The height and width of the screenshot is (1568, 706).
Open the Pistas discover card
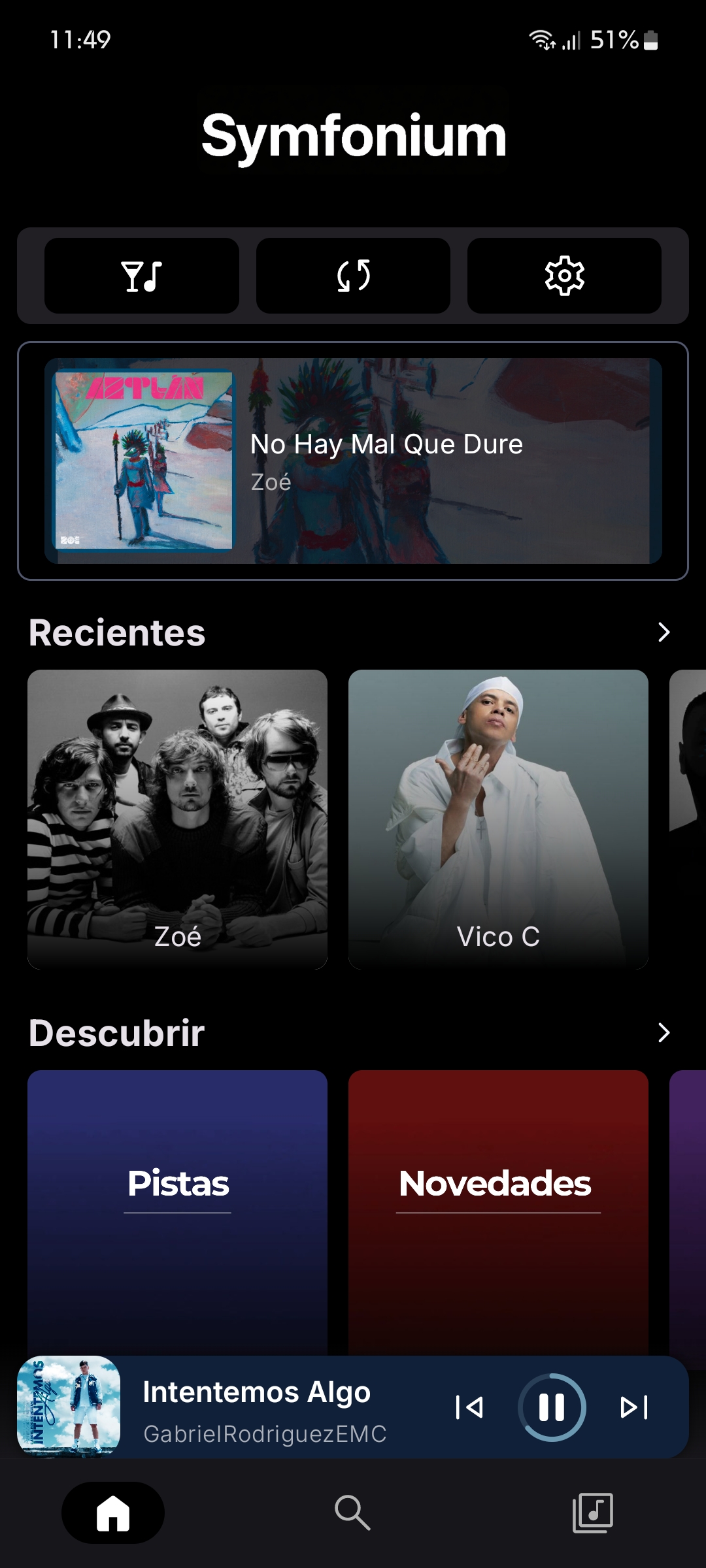[177, 1209]
